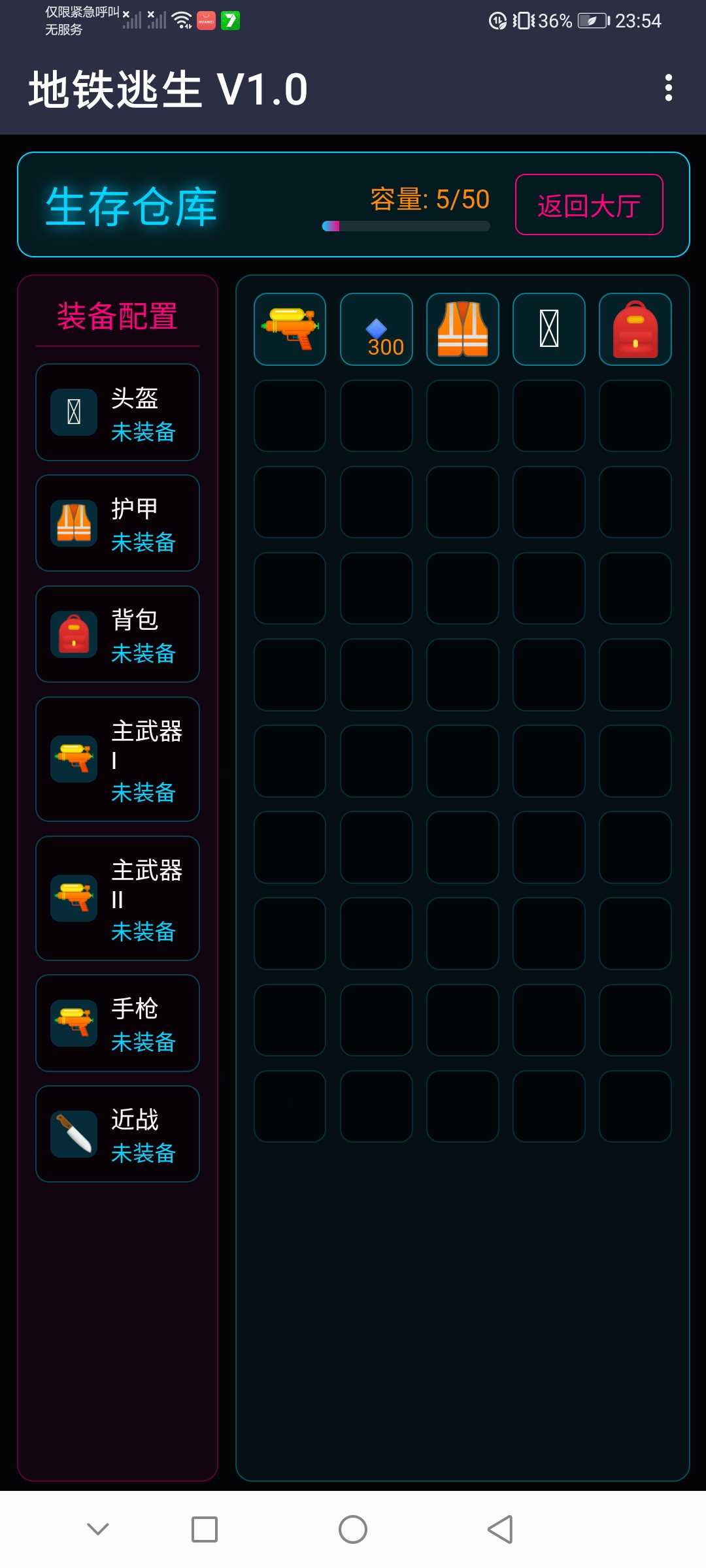Image resolution: width=706 pixels, height=1568 pixels.
Task: Select the water gun inventory item
Action: 290,329
